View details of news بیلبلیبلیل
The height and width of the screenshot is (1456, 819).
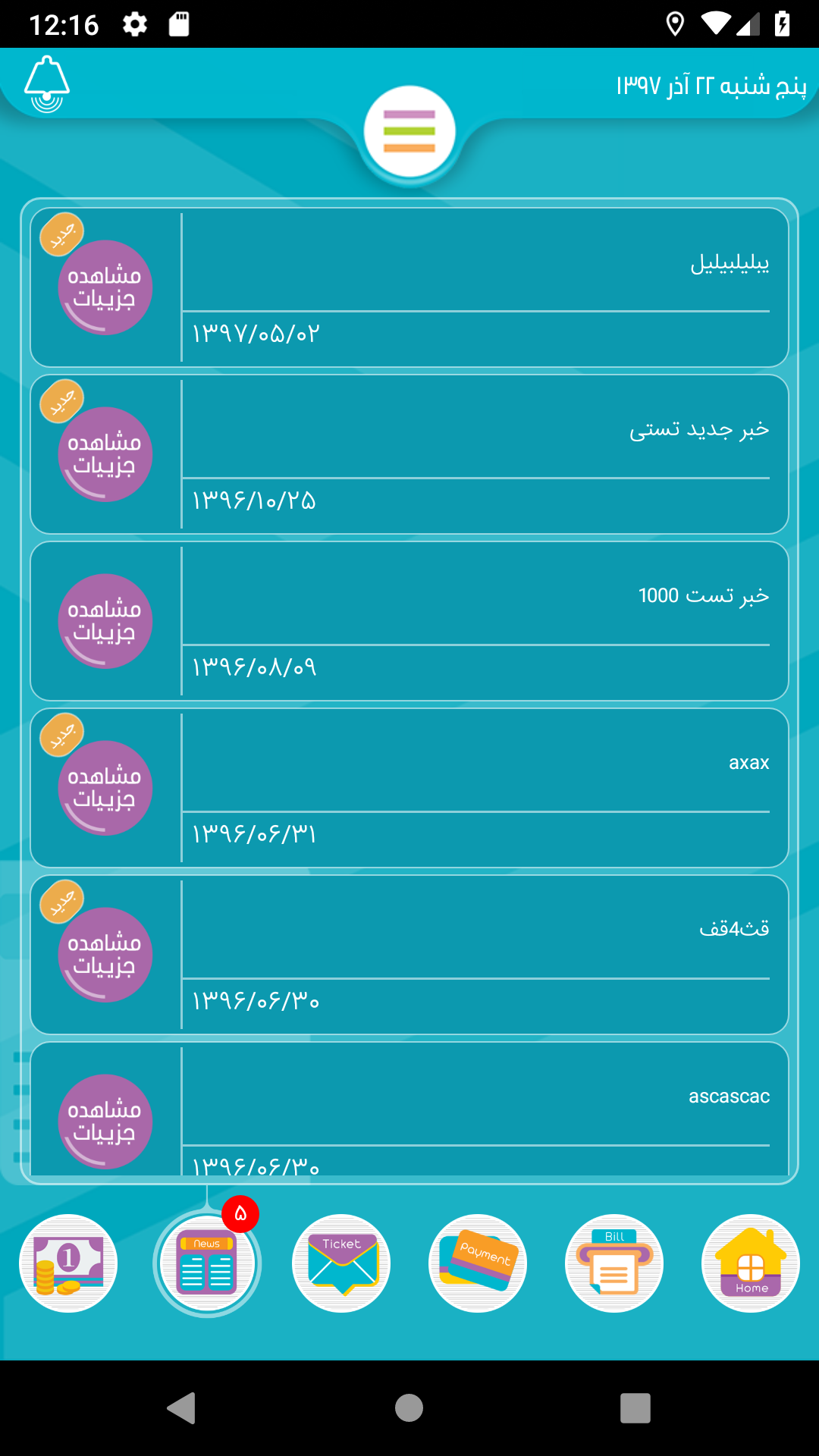[105, 287]
